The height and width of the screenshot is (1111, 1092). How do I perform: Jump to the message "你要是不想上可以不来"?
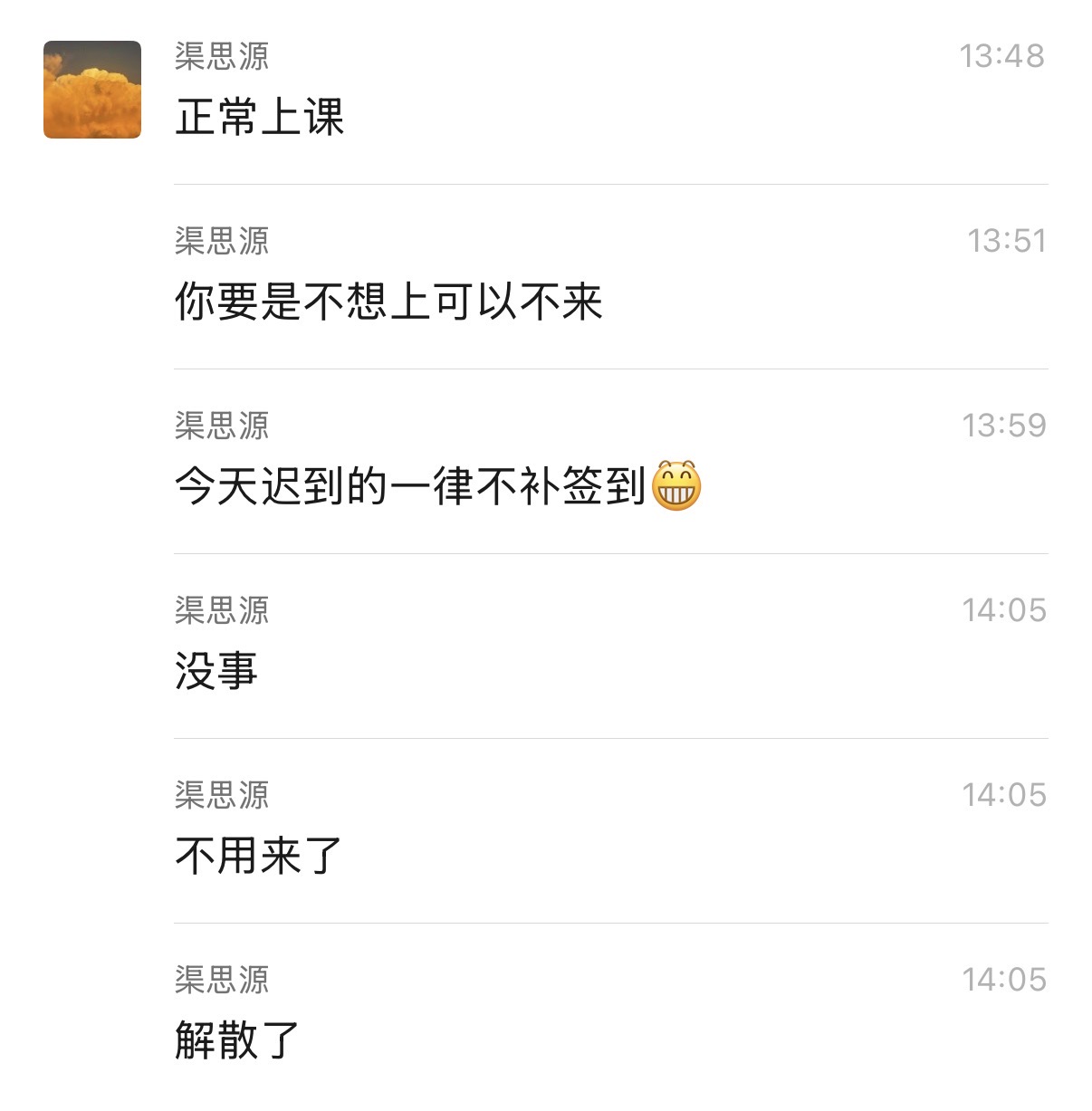point(388,302)
